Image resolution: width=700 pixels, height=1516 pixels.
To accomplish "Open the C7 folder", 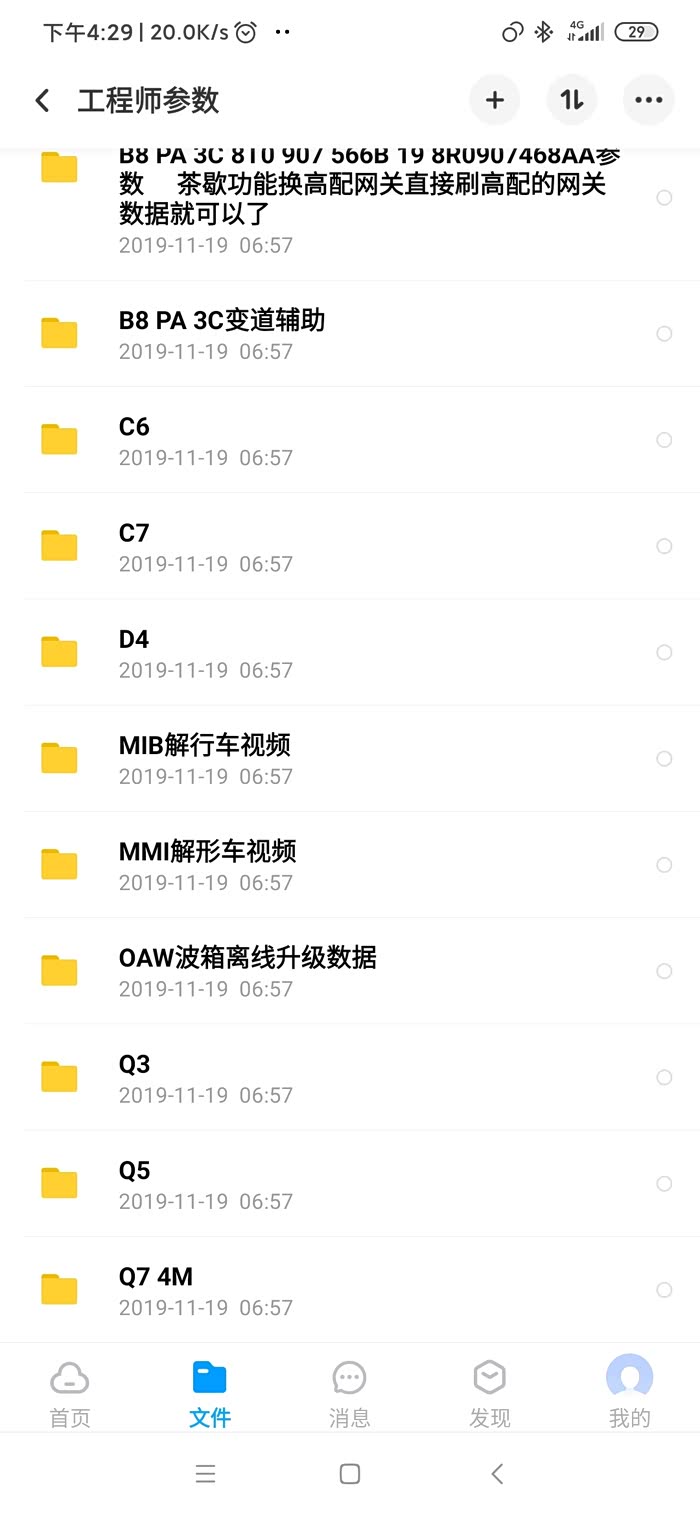I will coord(134,546).
